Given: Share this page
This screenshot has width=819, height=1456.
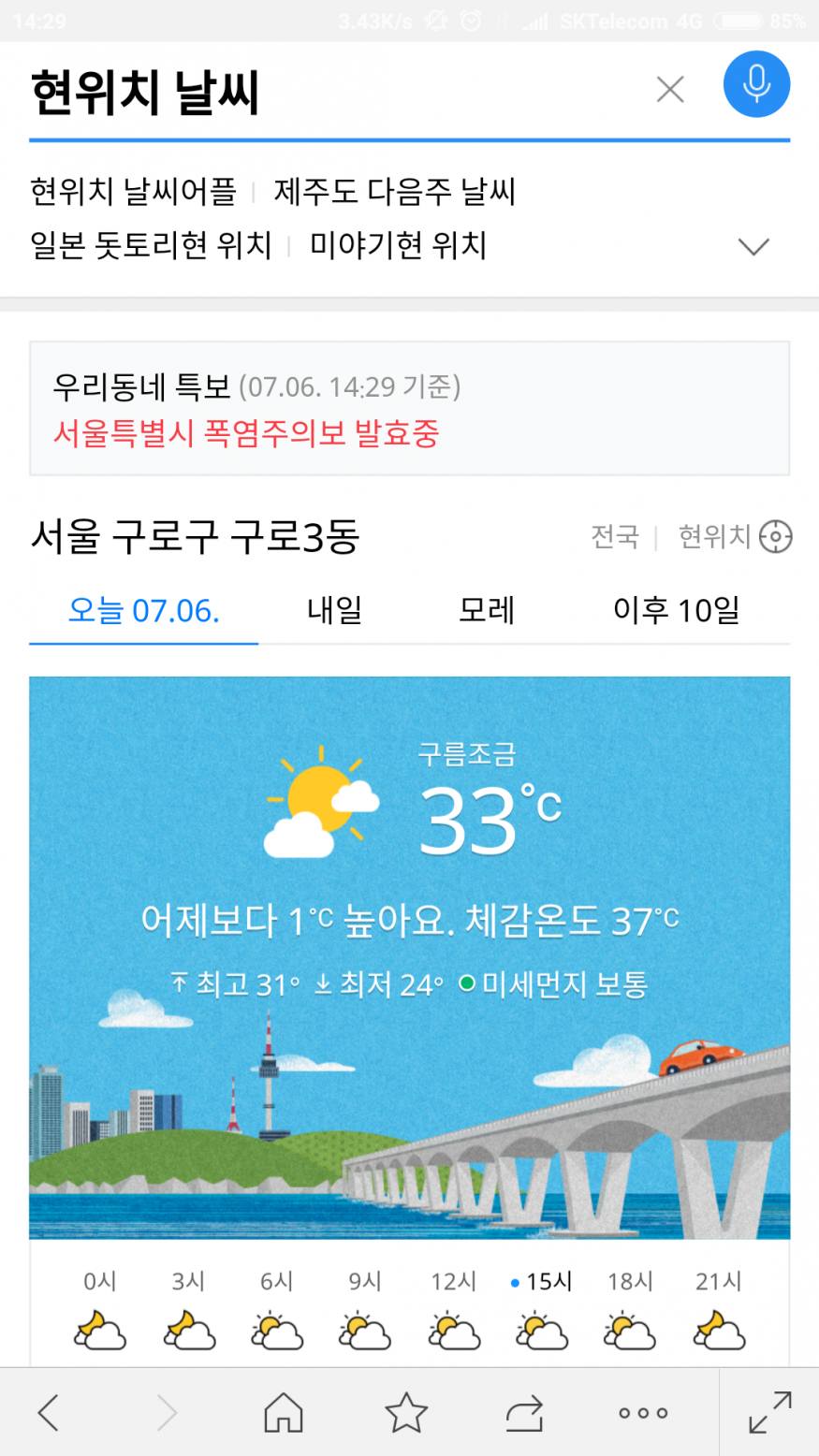Looking at the screenshot, I should (x=525, y=1412).
